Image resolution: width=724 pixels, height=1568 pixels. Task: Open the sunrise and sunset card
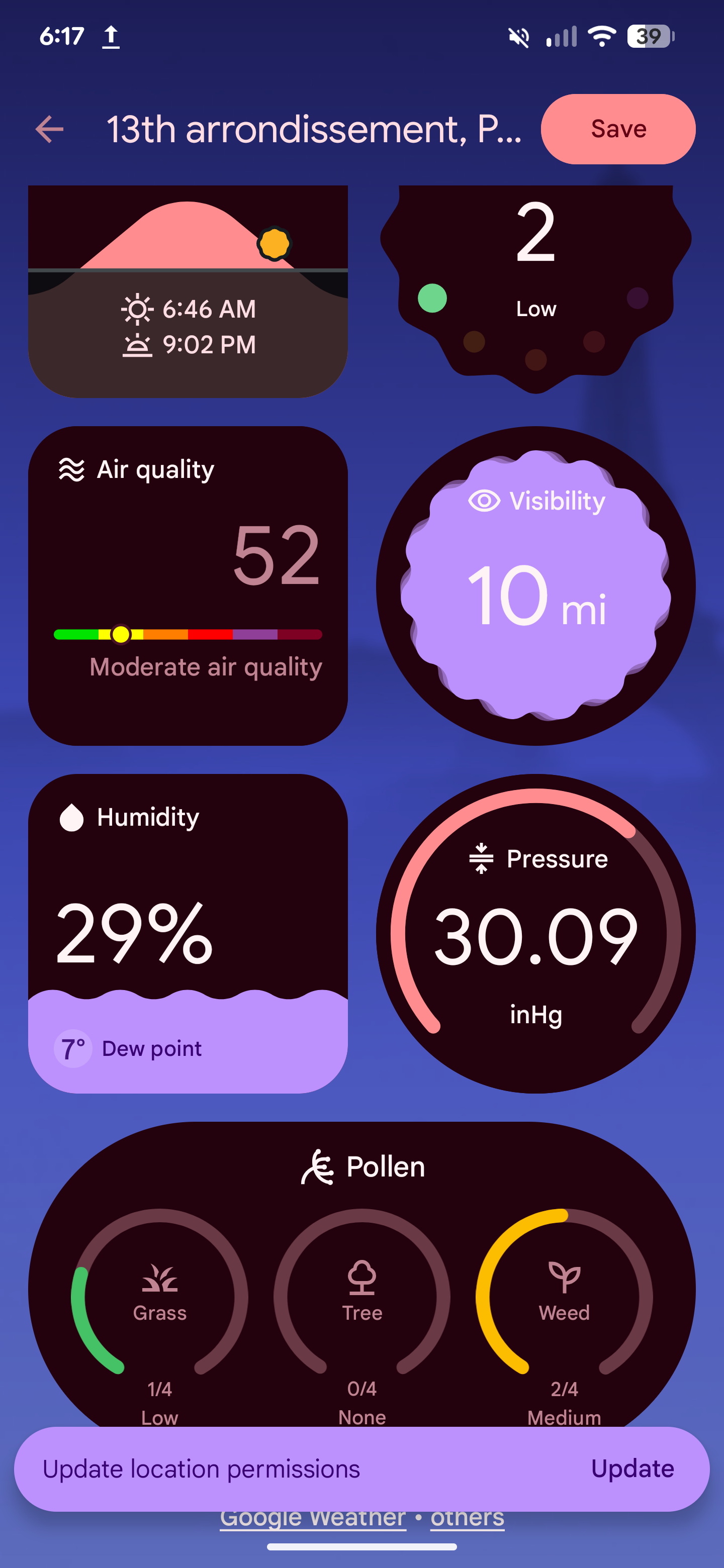click(x=188, y=292)
